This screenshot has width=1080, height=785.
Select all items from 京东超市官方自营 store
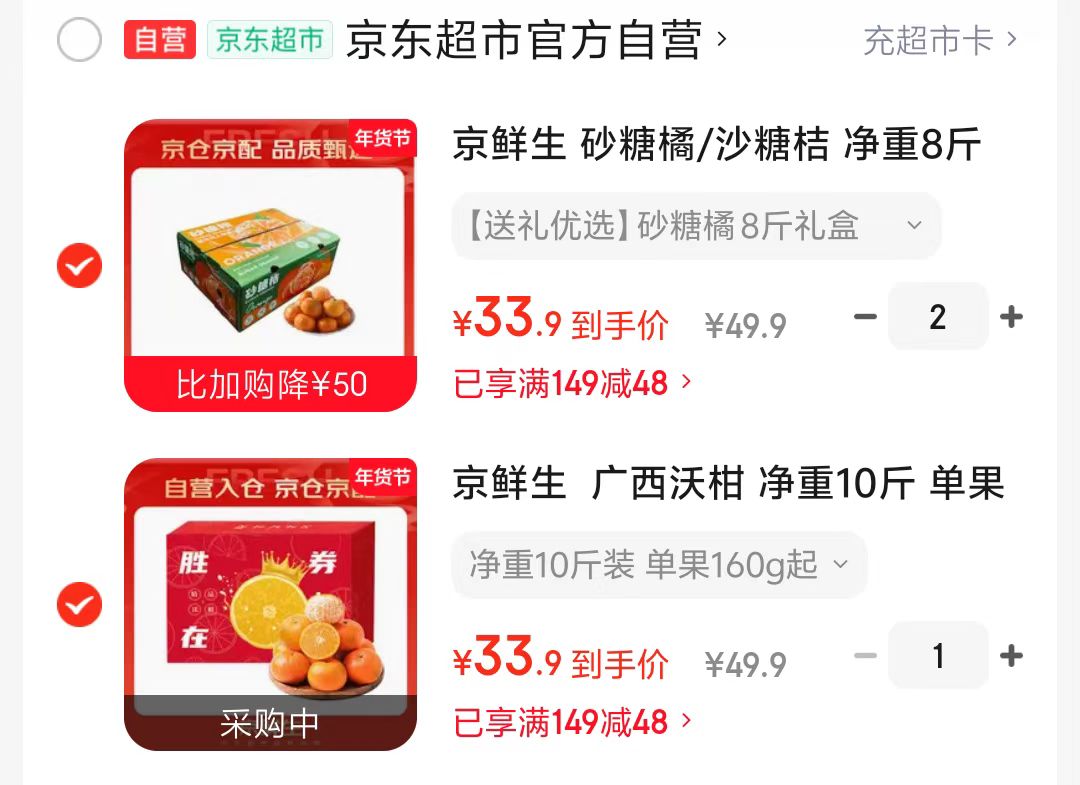pyautogui.click(x=79, y=40)
